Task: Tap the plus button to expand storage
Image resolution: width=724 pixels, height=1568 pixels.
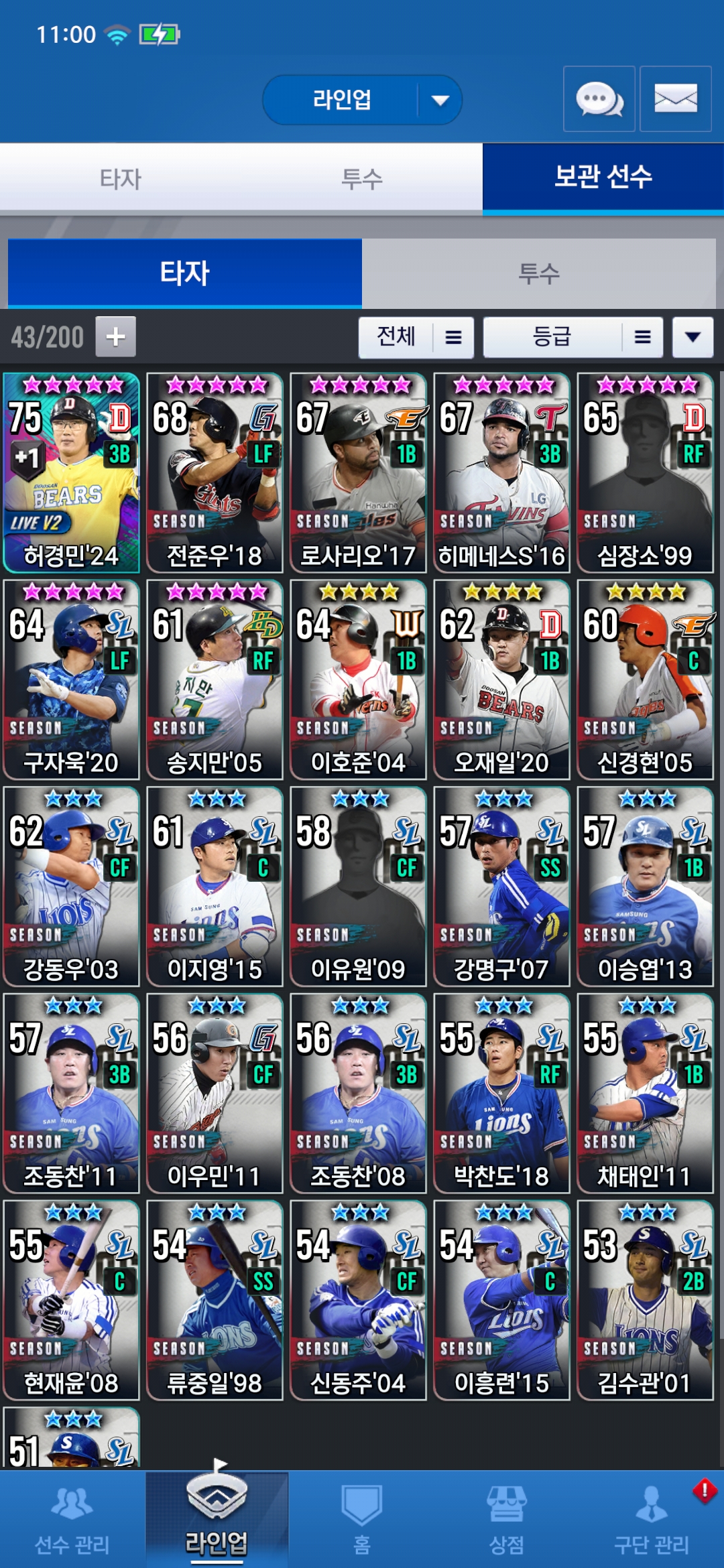Action: [x=116, y=336]
